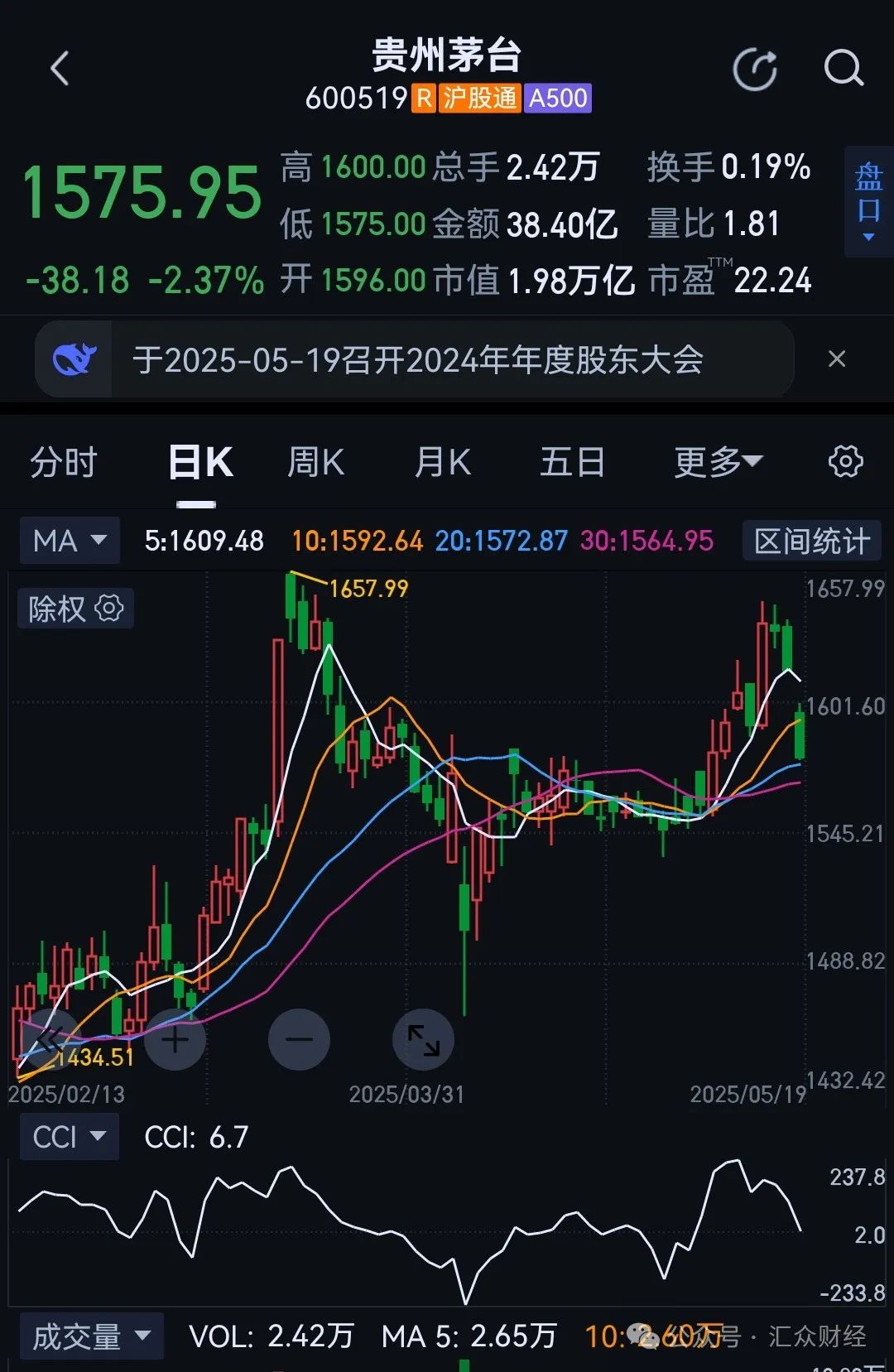Zoom into chart with plus icon
894x1372 pixels.
(x=174, y=1039)
